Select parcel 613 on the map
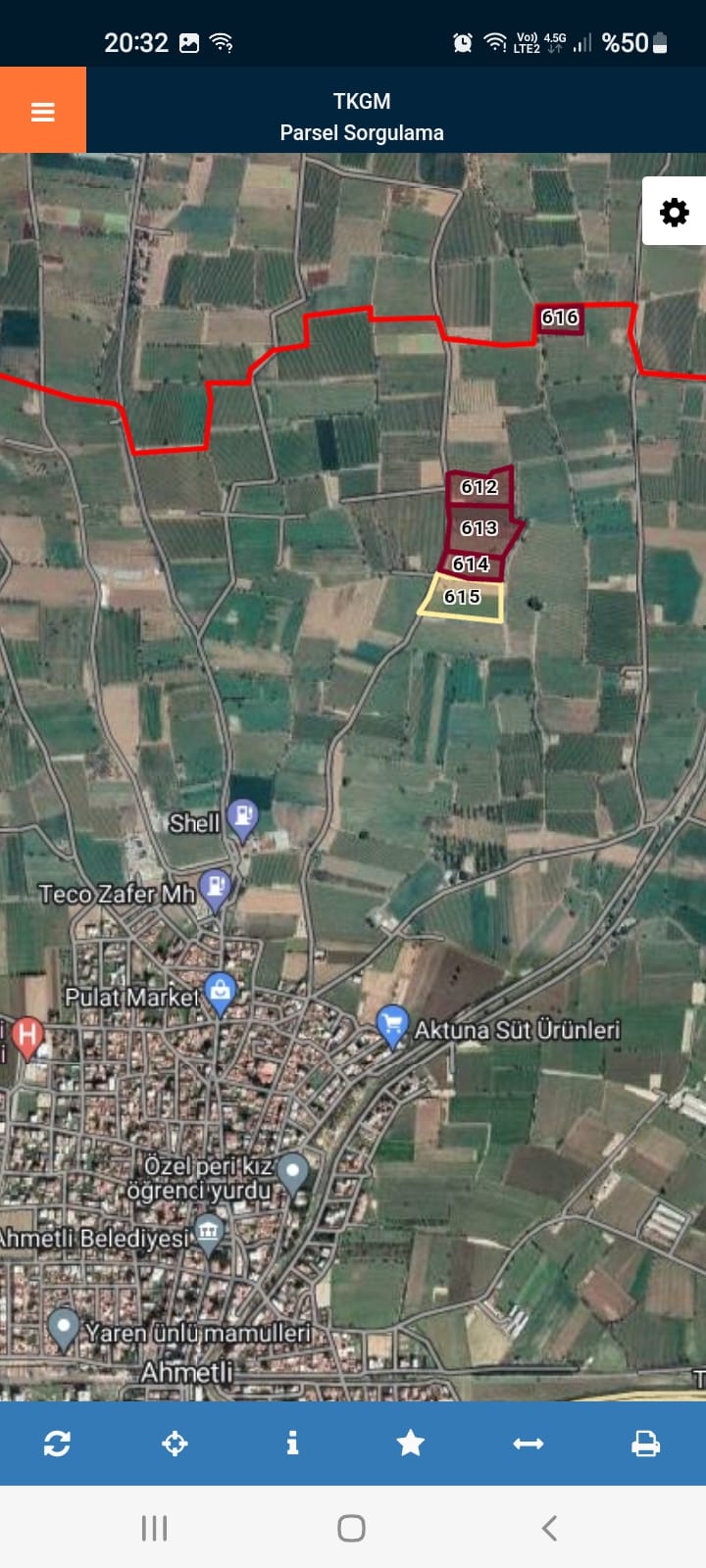 tap(479, 528)
